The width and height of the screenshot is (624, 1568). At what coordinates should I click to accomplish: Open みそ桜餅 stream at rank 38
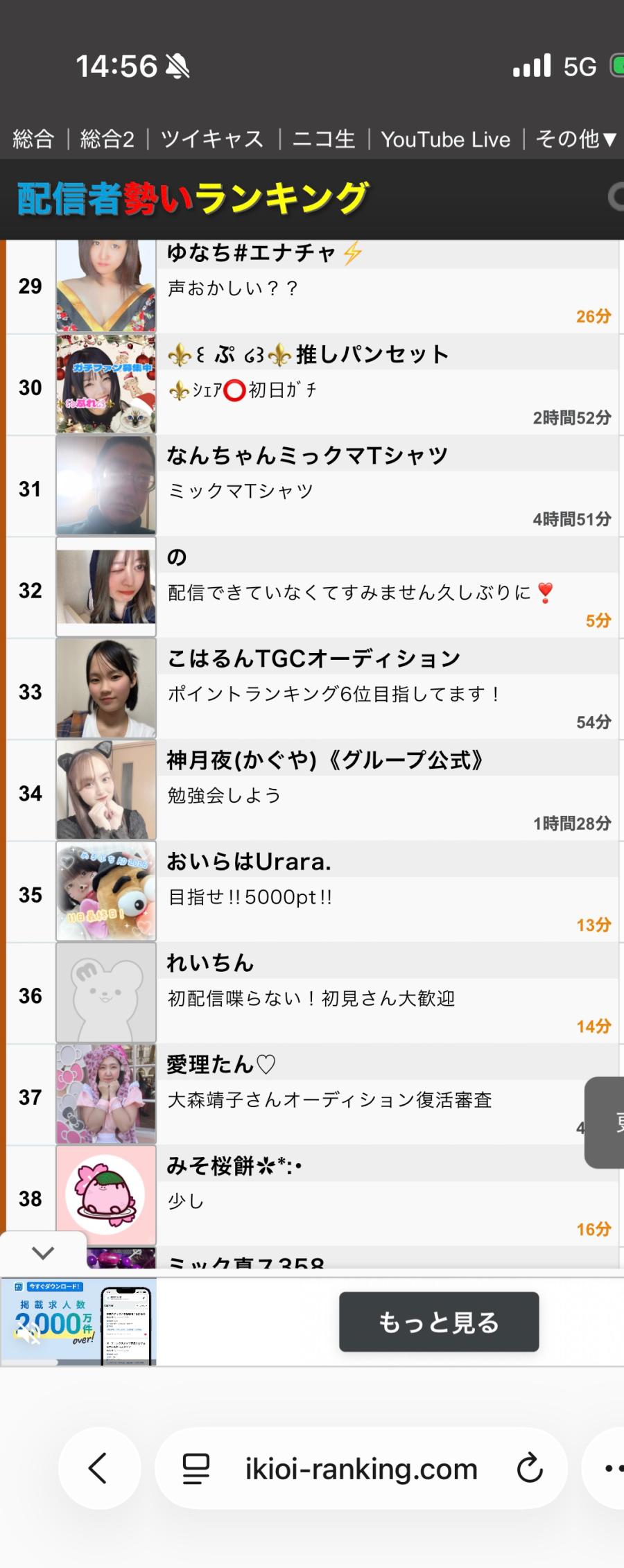tap(234, 1166)
